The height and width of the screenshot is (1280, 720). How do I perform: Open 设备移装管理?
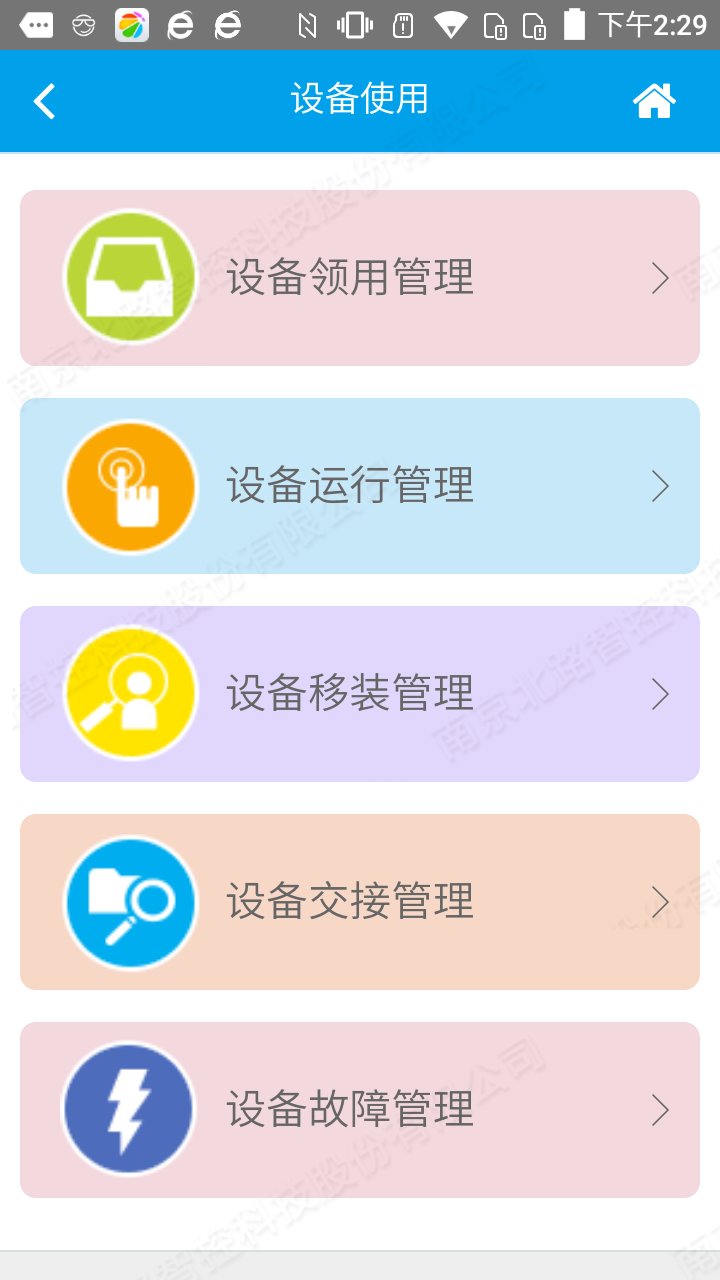click(360, 694)
